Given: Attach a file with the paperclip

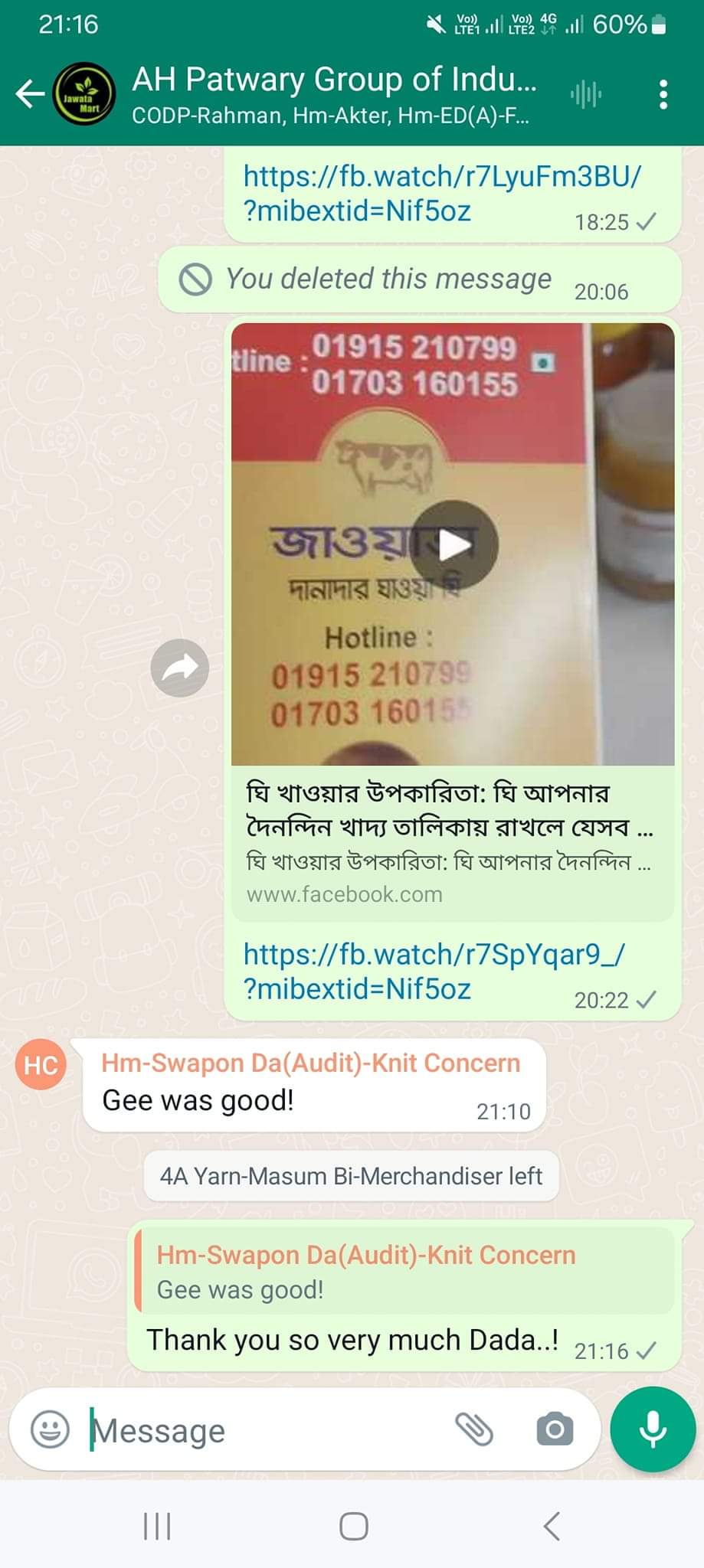Looking at the screenshot, I should pos(474,1429).
